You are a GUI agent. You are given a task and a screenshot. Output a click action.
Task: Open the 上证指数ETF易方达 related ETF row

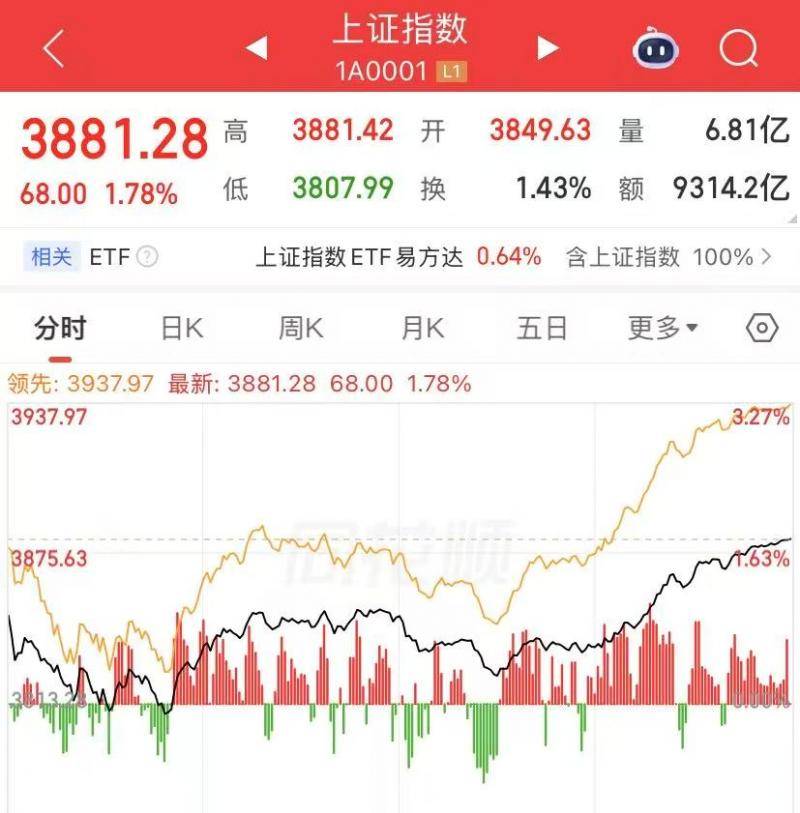click(x=398, y=257)
